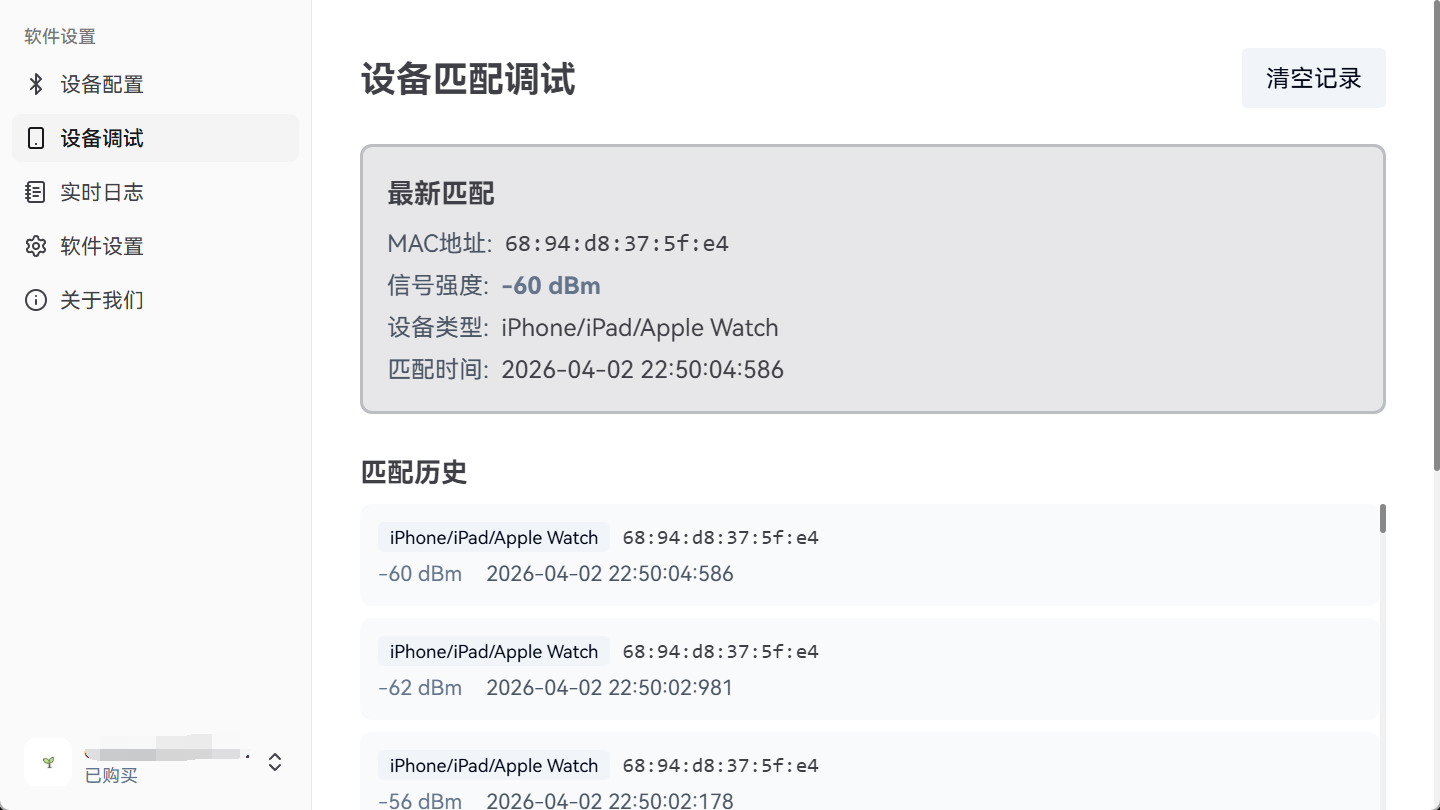Switch to 实时日志
This screenshot has width=1440, height=810.
click(102, 192)
